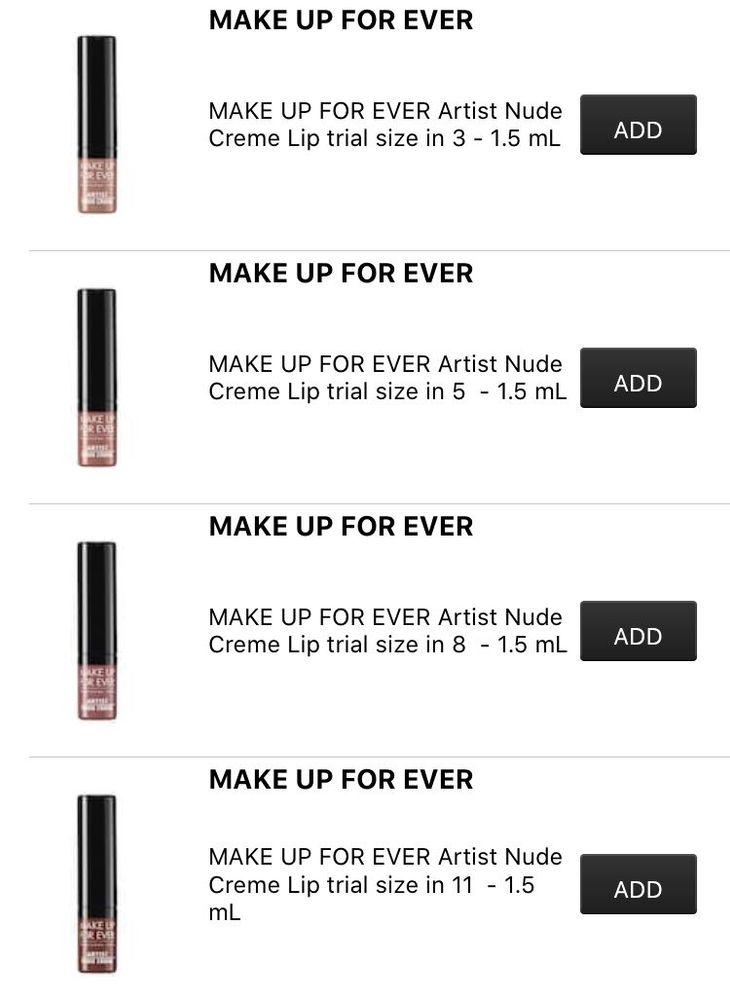Click ADD for shade 8 trial size

click(638, 631)
